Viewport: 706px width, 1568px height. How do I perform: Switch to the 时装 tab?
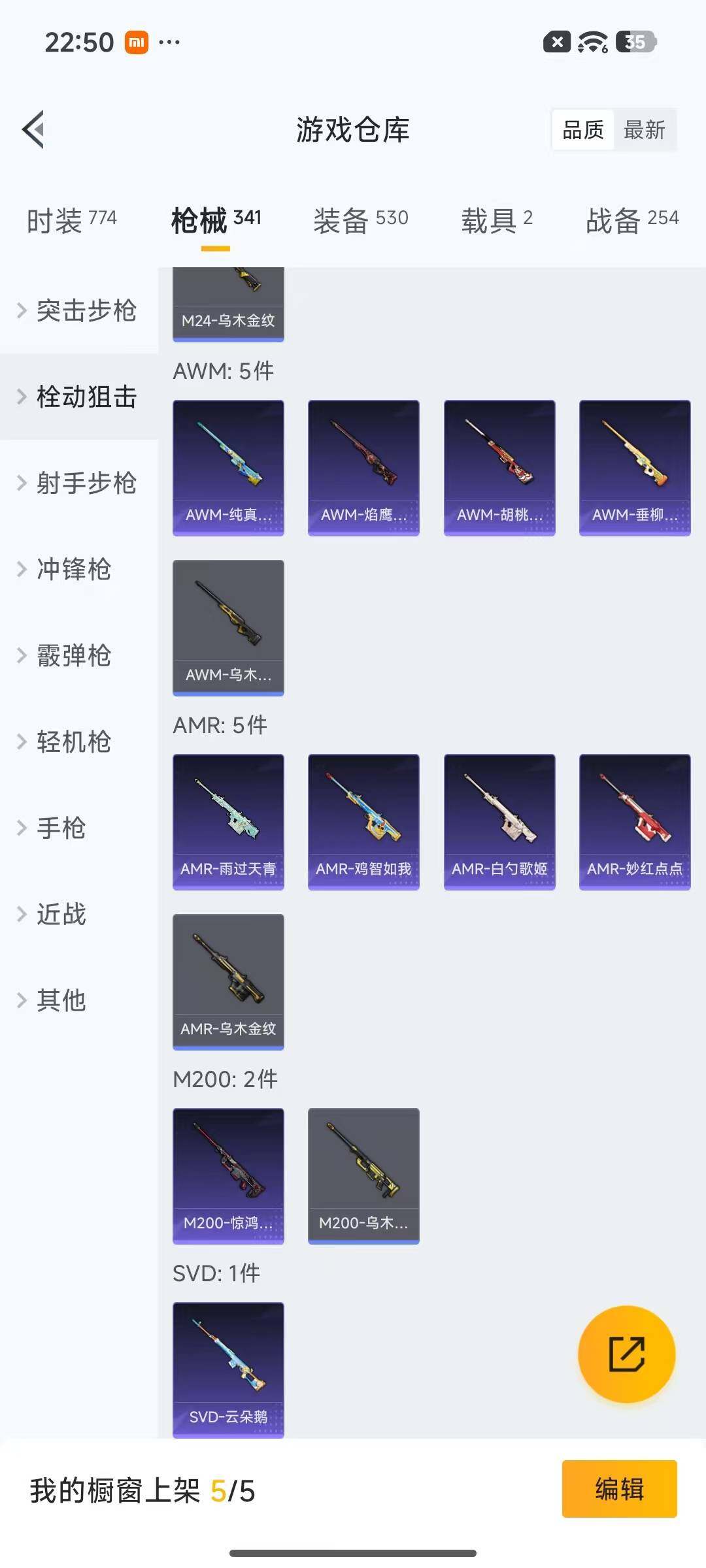pos(71,220)
